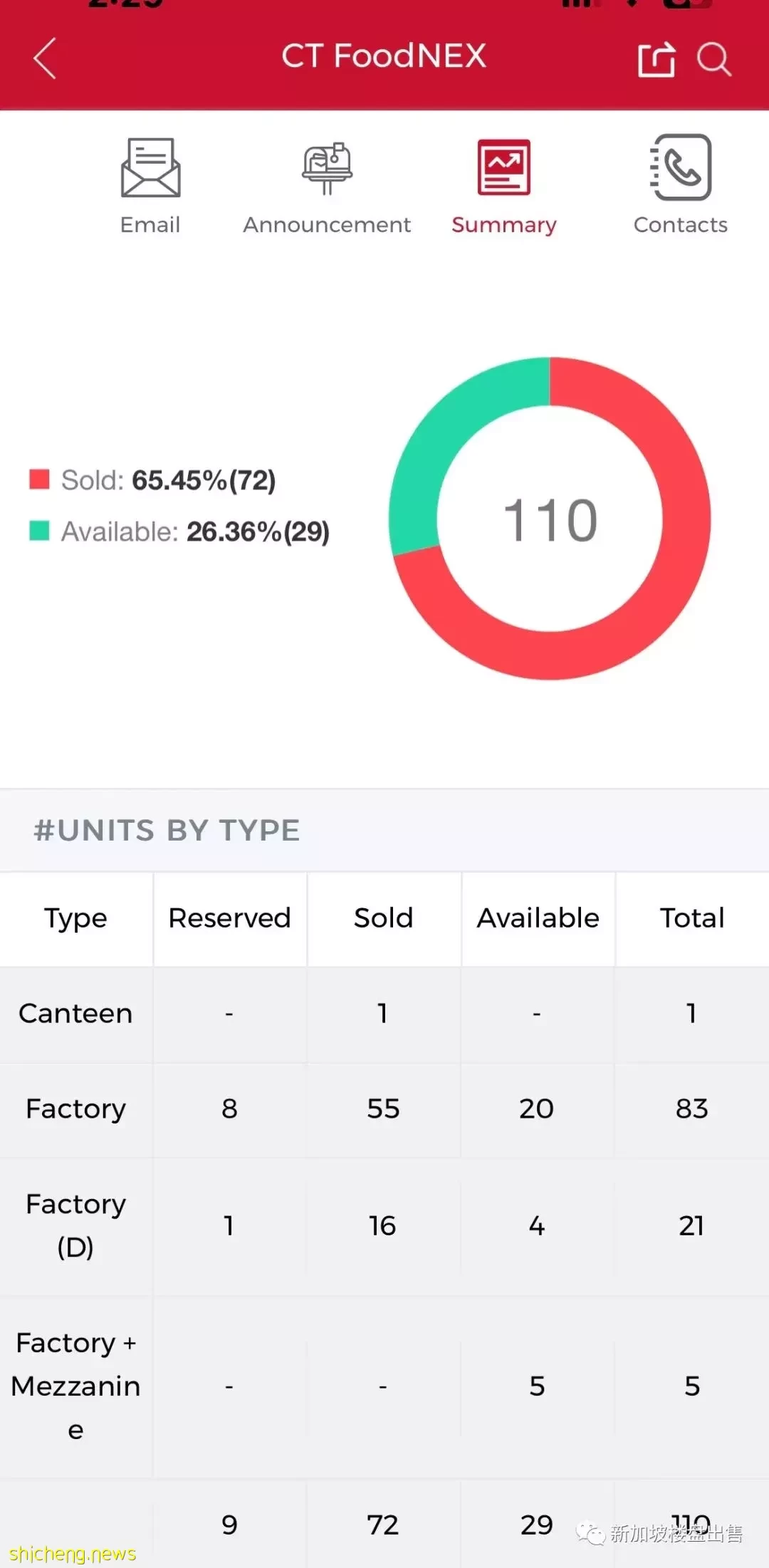Switch to the Email tab
This screenshot has width=769, height=1568.
[150, 186]
